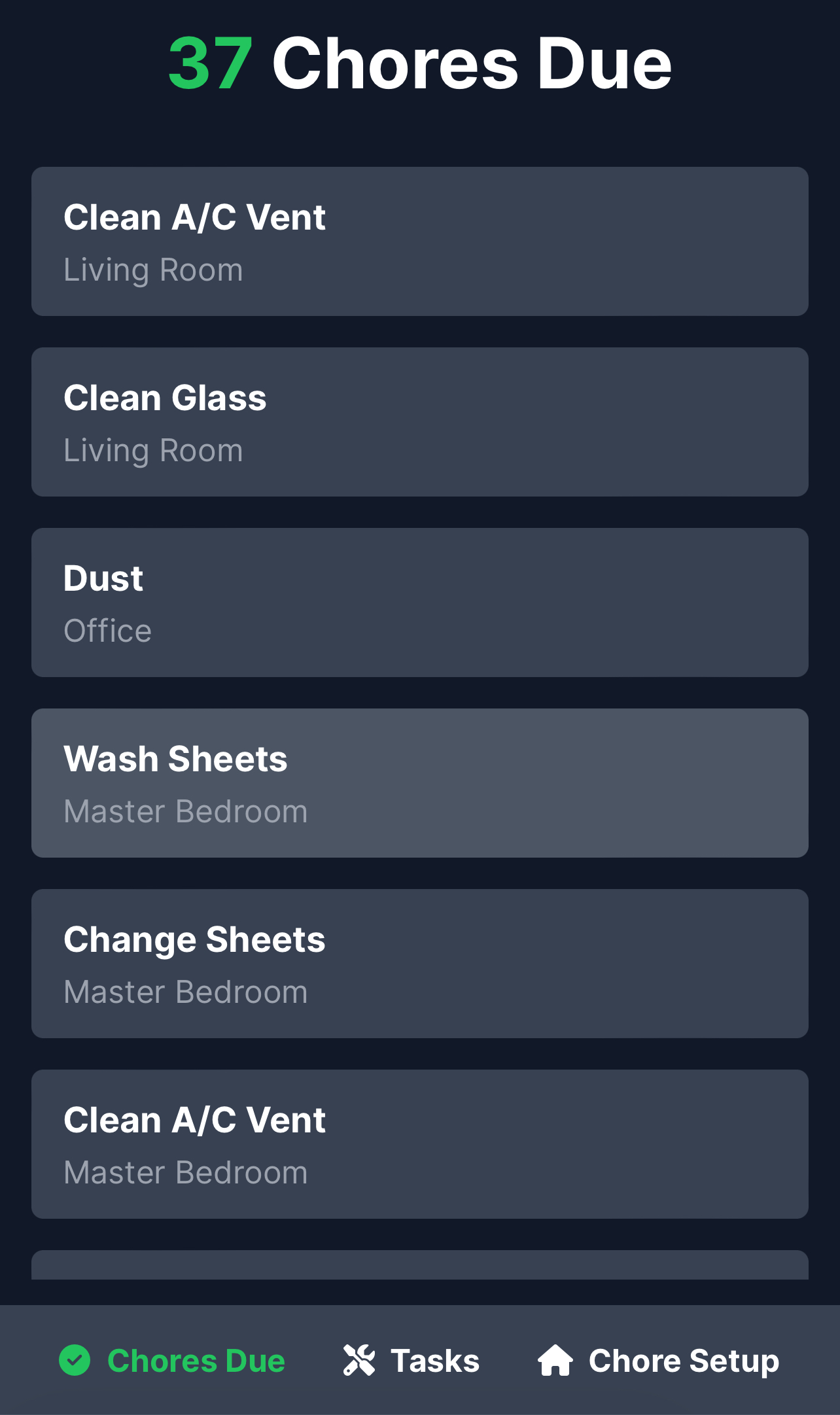The height and width of the screenshot is (1415, 840).
Task: Tap the Wash Sheets chore card
Action: point(420,783)
